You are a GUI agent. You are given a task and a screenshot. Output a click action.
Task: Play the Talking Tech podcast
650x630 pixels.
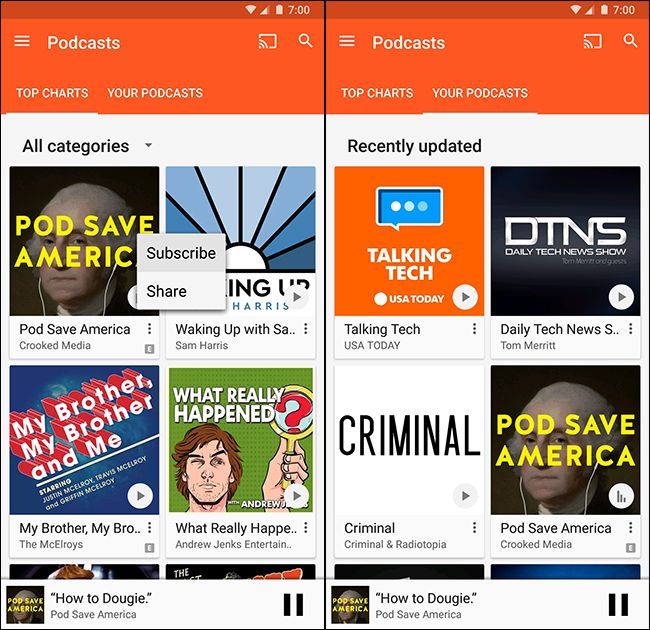pos(464,297)
